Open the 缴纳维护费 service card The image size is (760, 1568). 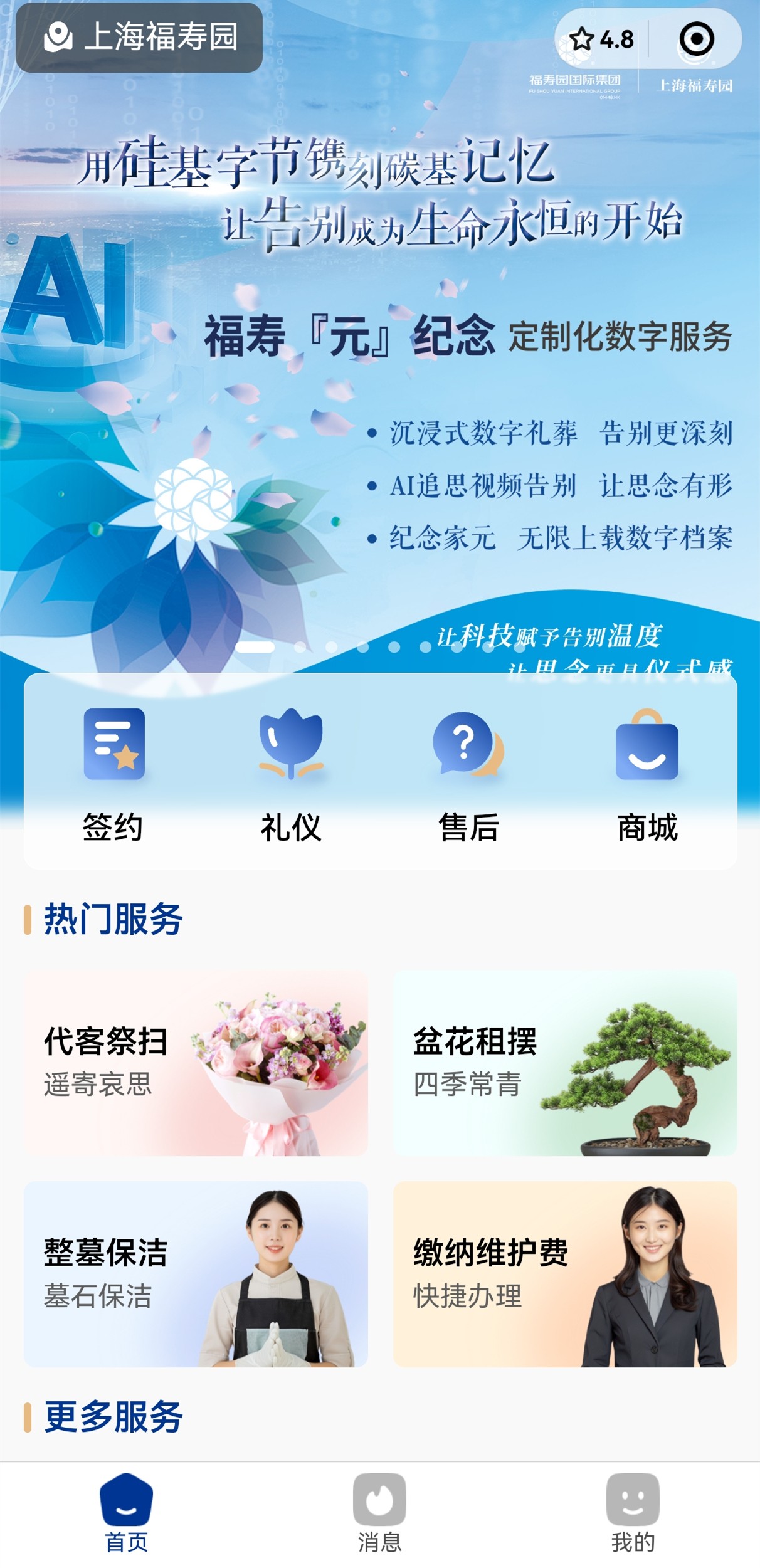pos(564,1274)
